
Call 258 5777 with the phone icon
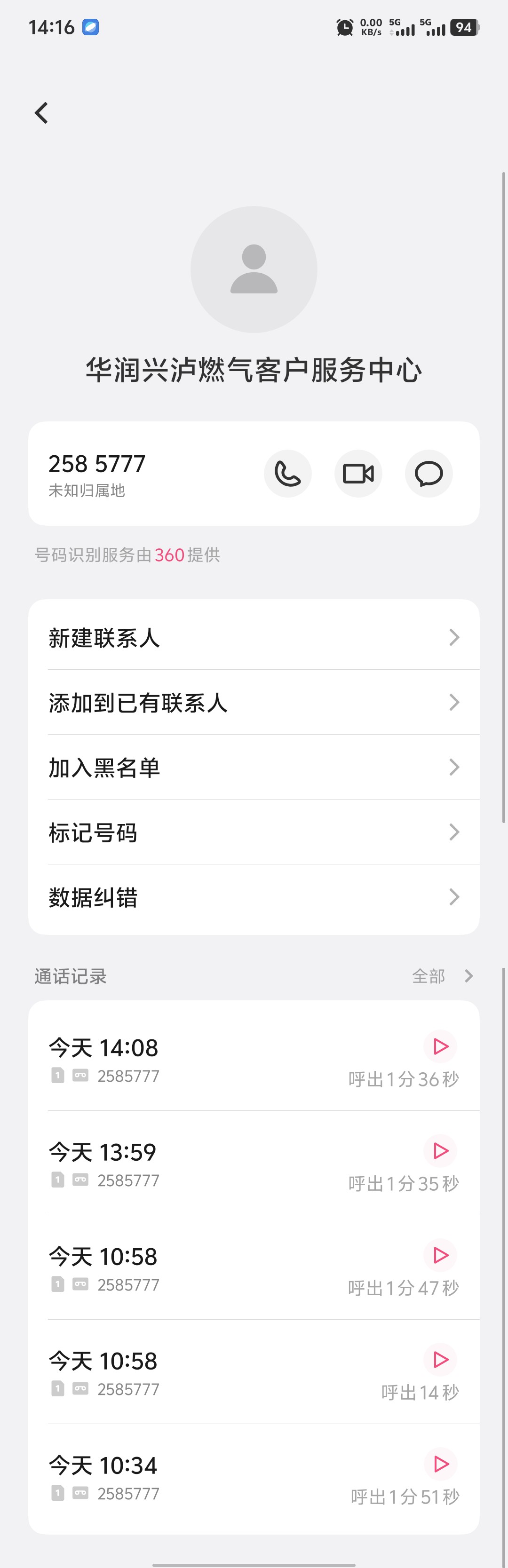click(287, 474)
